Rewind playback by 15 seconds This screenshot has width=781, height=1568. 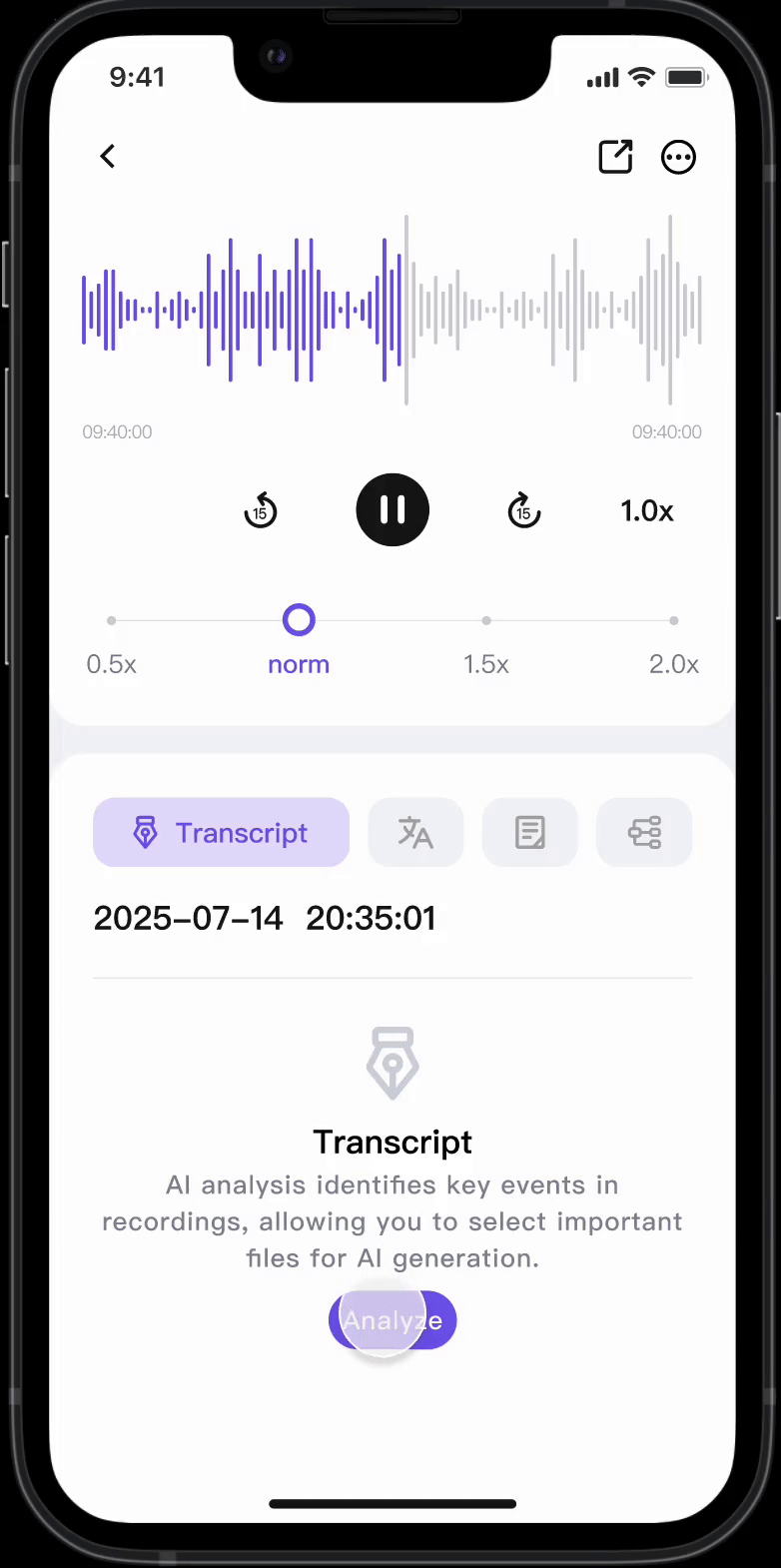pos(261,510)
